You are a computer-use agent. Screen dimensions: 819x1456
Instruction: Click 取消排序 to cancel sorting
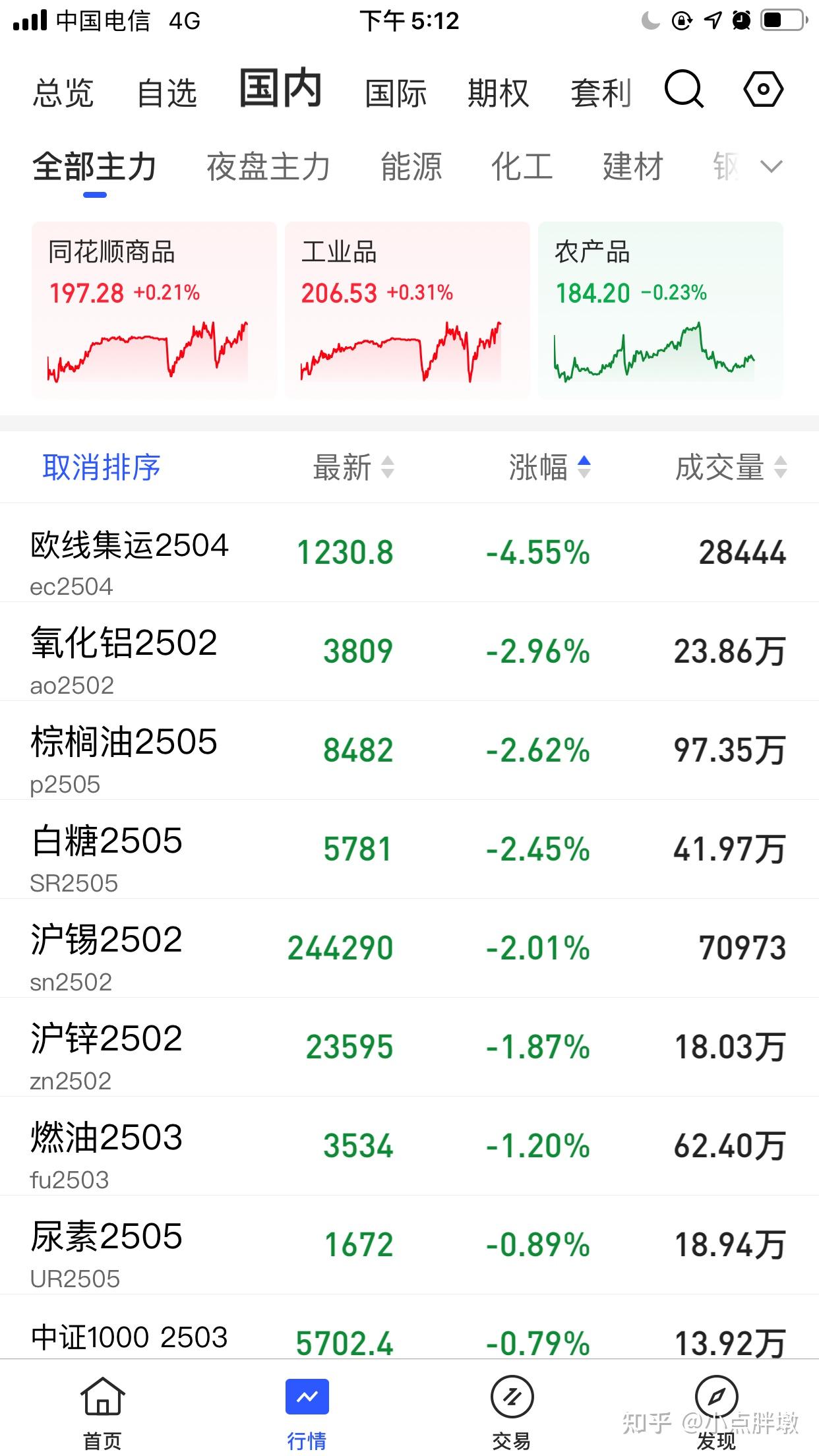101,468
